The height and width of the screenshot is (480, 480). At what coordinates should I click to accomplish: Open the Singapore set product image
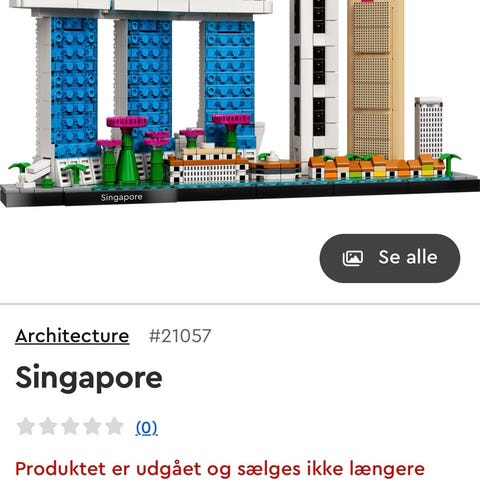pos(240,103)
